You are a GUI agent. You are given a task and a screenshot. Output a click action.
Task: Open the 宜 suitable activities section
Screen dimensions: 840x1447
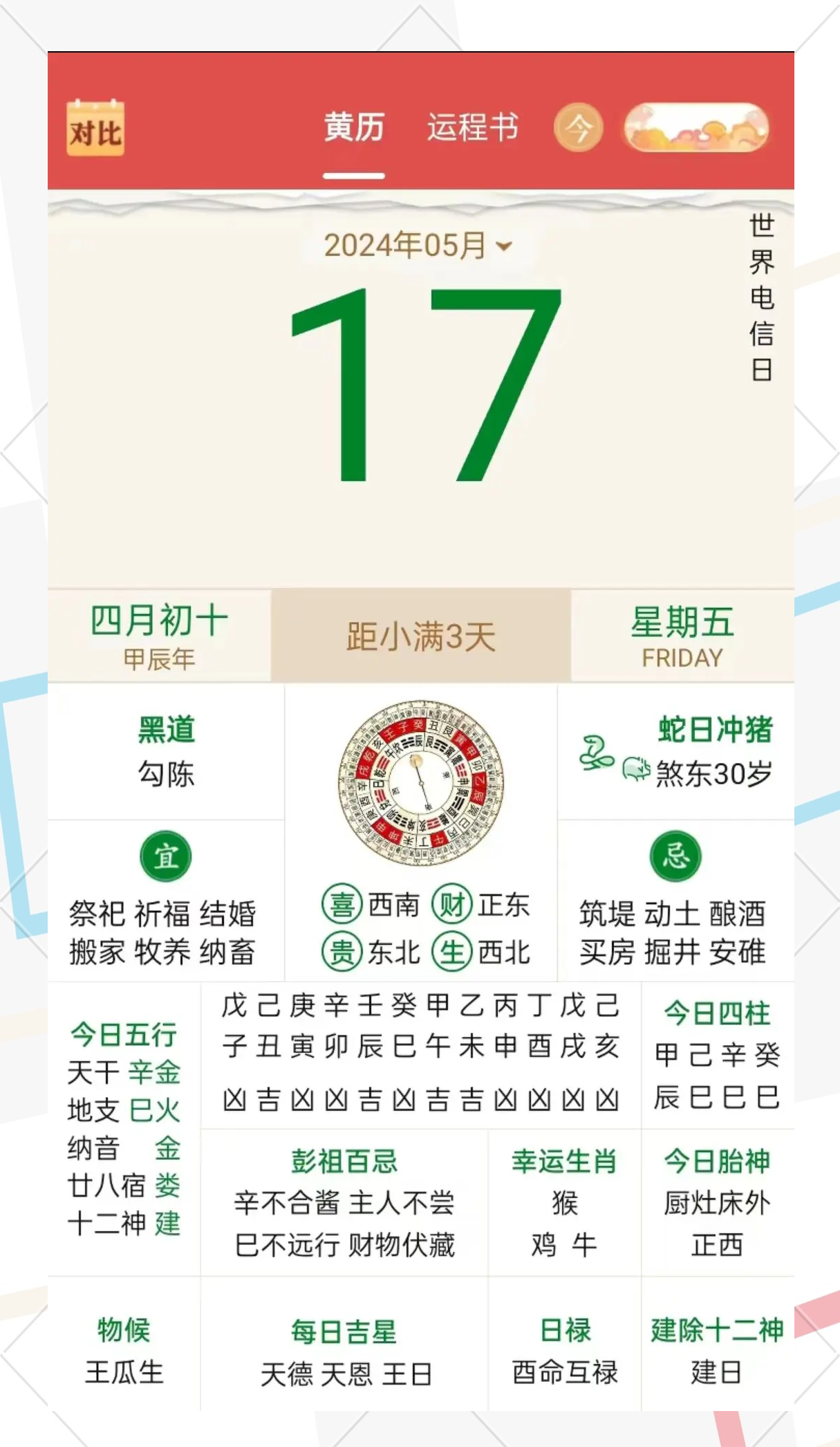click(x=166, y=900)
